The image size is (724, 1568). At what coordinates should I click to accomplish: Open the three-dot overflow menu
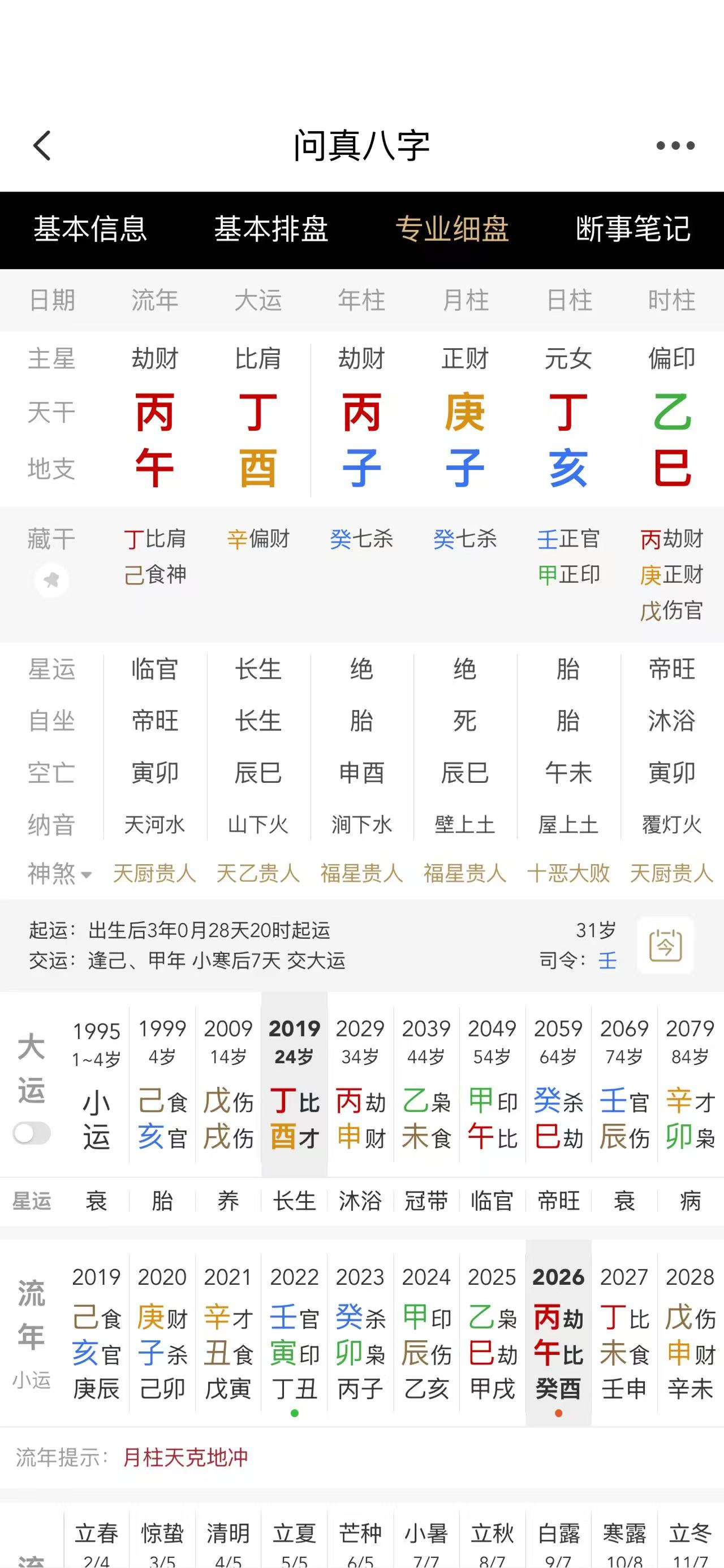[675, 145]
